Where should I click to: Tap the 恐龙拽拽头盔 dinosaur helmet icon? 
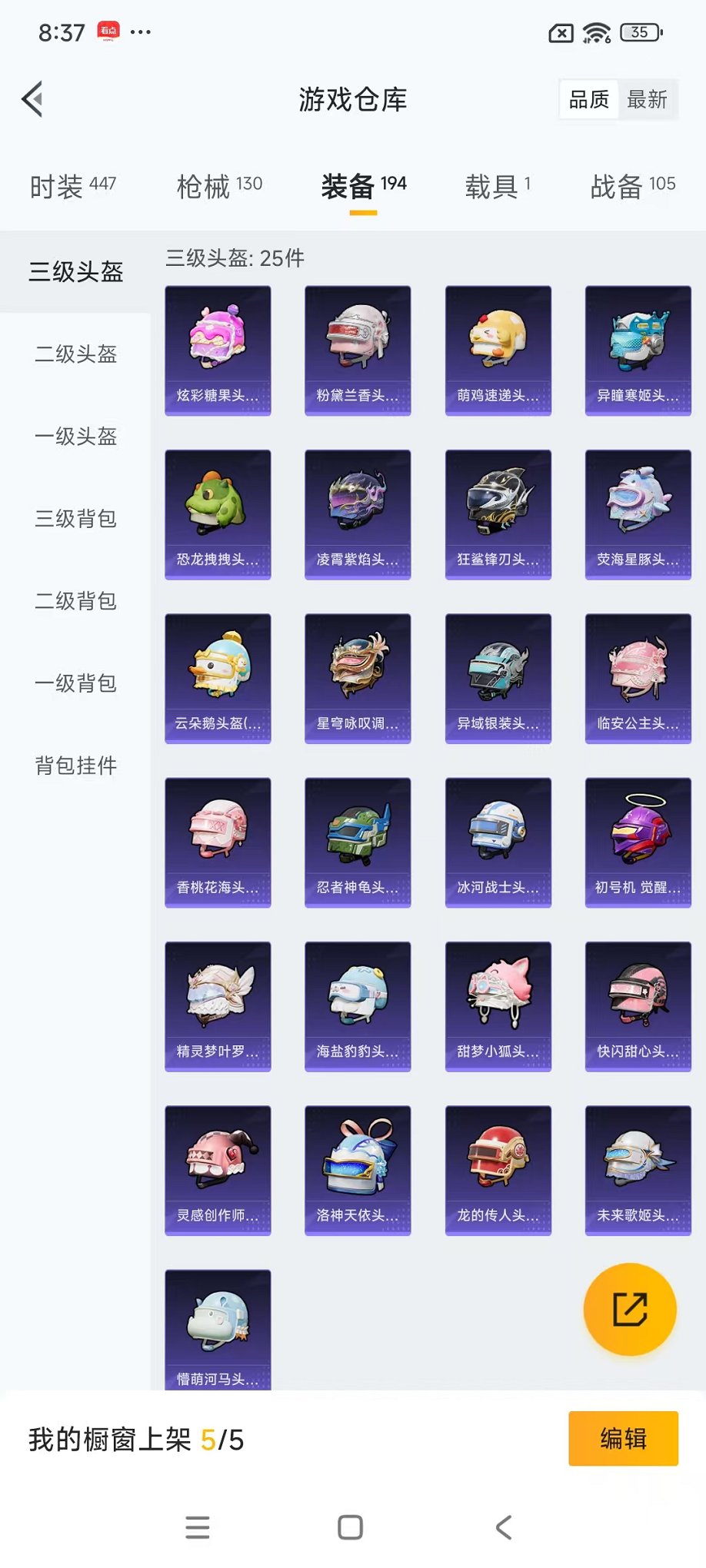coord(218,503)
